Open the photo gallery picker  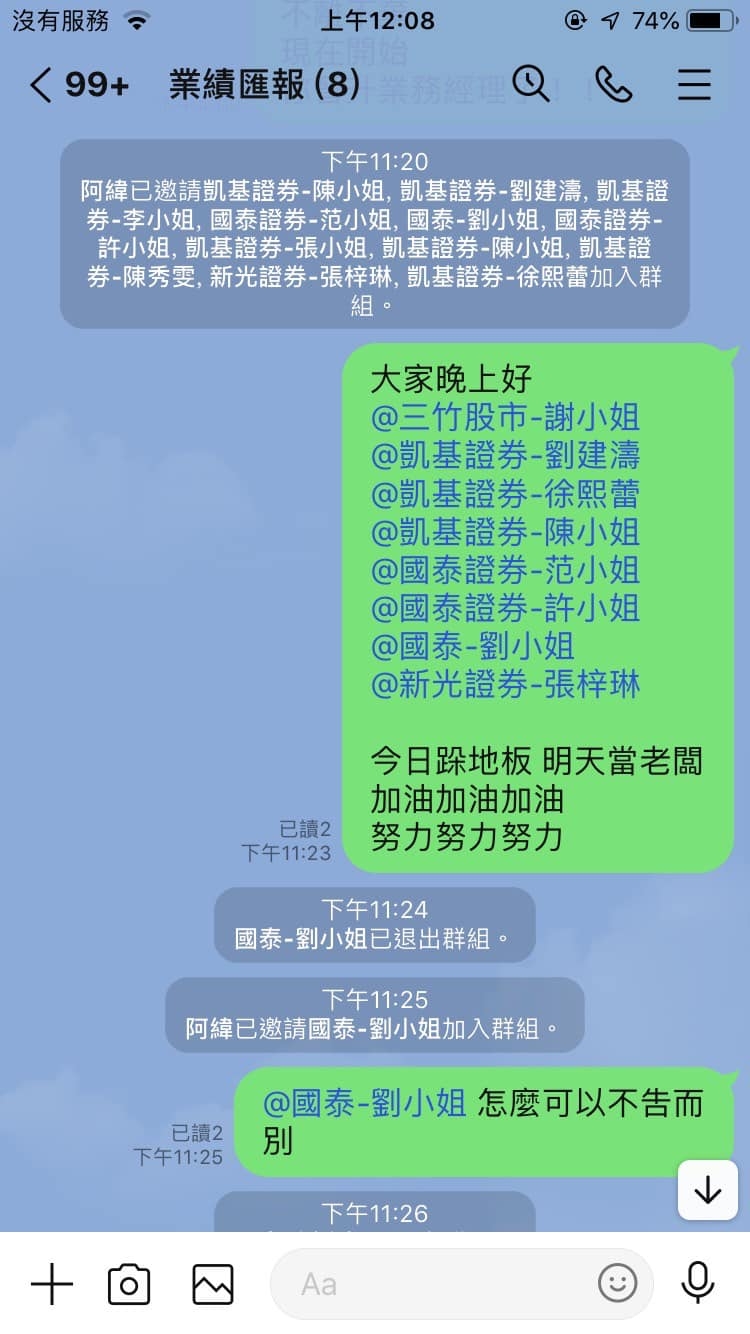click(x=210, y=1283)
